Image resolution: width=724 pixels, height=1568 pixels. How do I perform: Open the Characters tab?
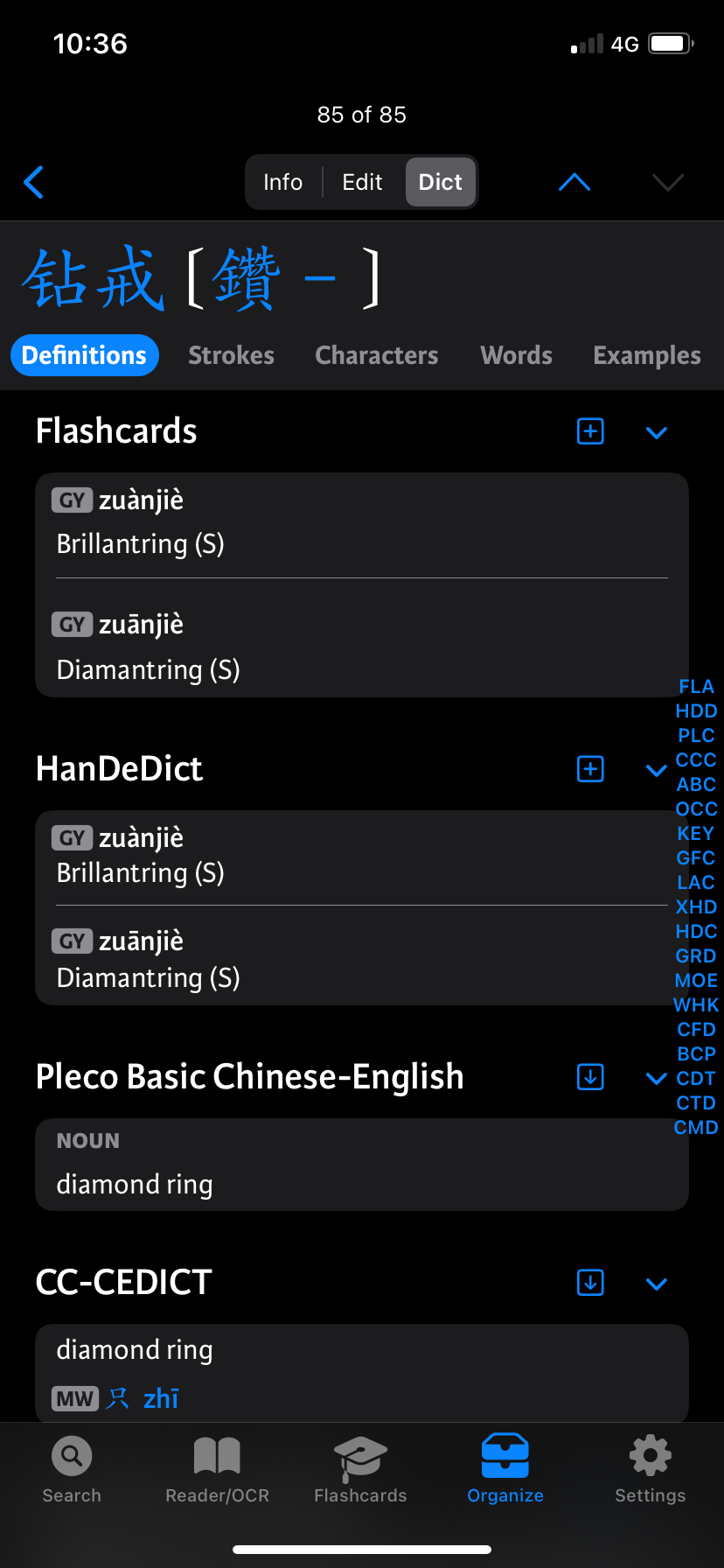click(x=376, y=355)
